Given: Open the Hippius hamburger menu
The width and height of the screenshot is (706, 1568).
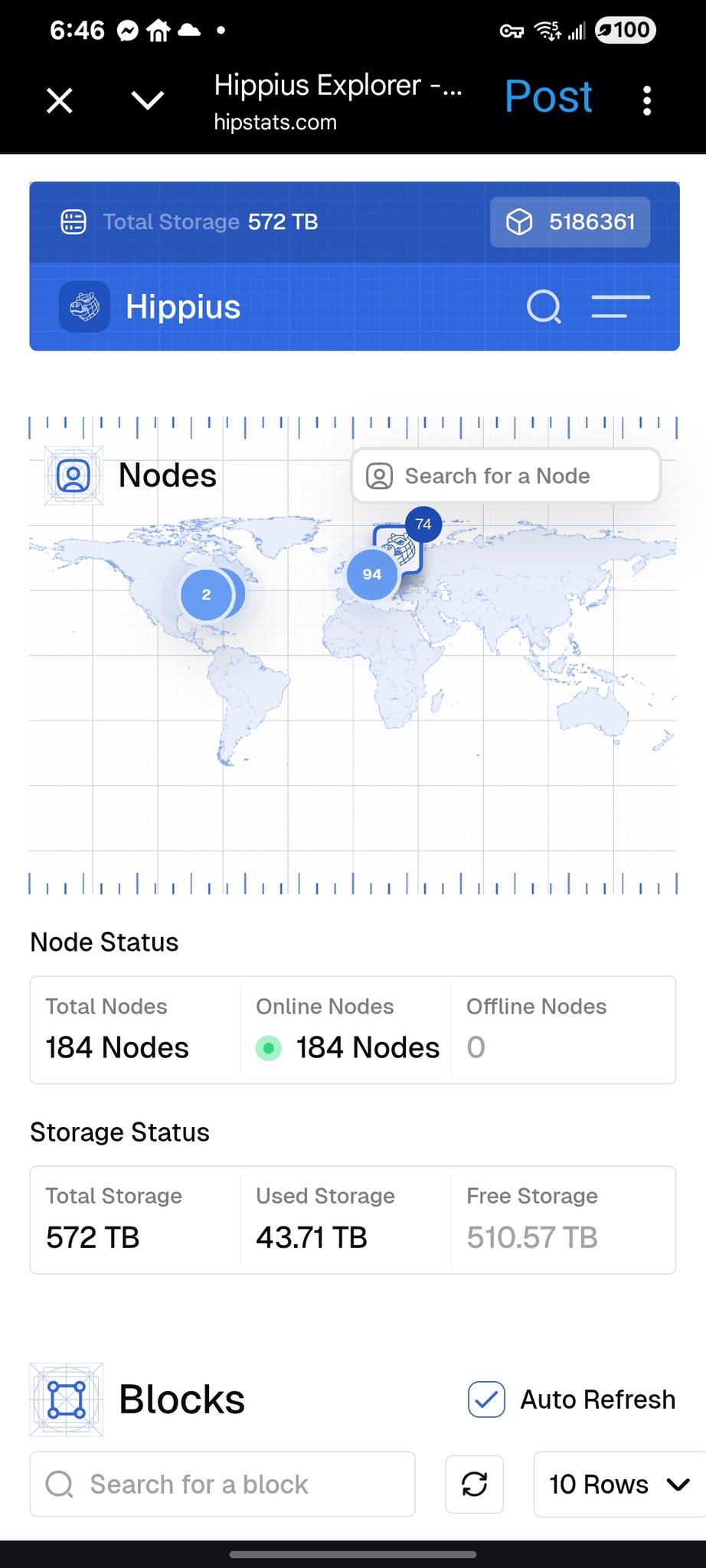Looking at the screenshot, I should click(620, 306).
